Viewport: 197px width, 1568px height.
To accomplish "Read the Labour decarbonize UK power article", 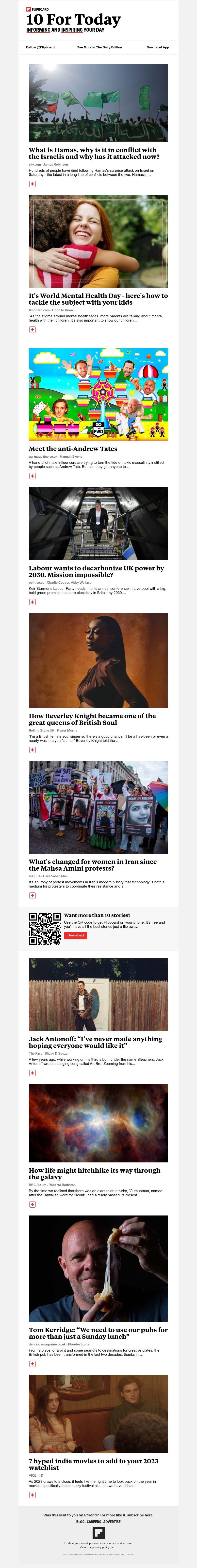I will (x=96, y=571).
